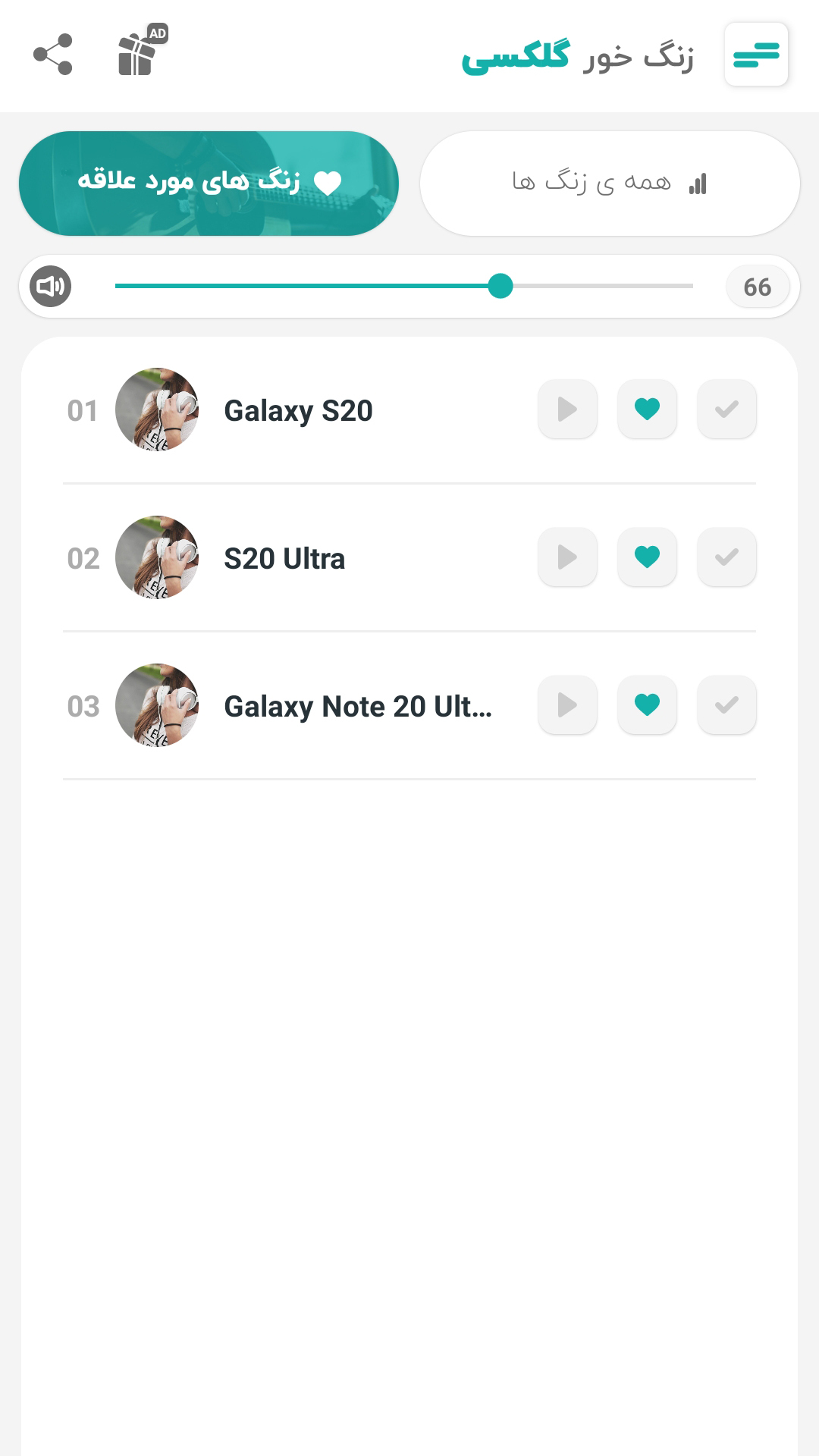The image size is (819, 1456).
Task: Play the Galaxy S20 ringtone
Action: pyautogui.click(x=567, y=409)
